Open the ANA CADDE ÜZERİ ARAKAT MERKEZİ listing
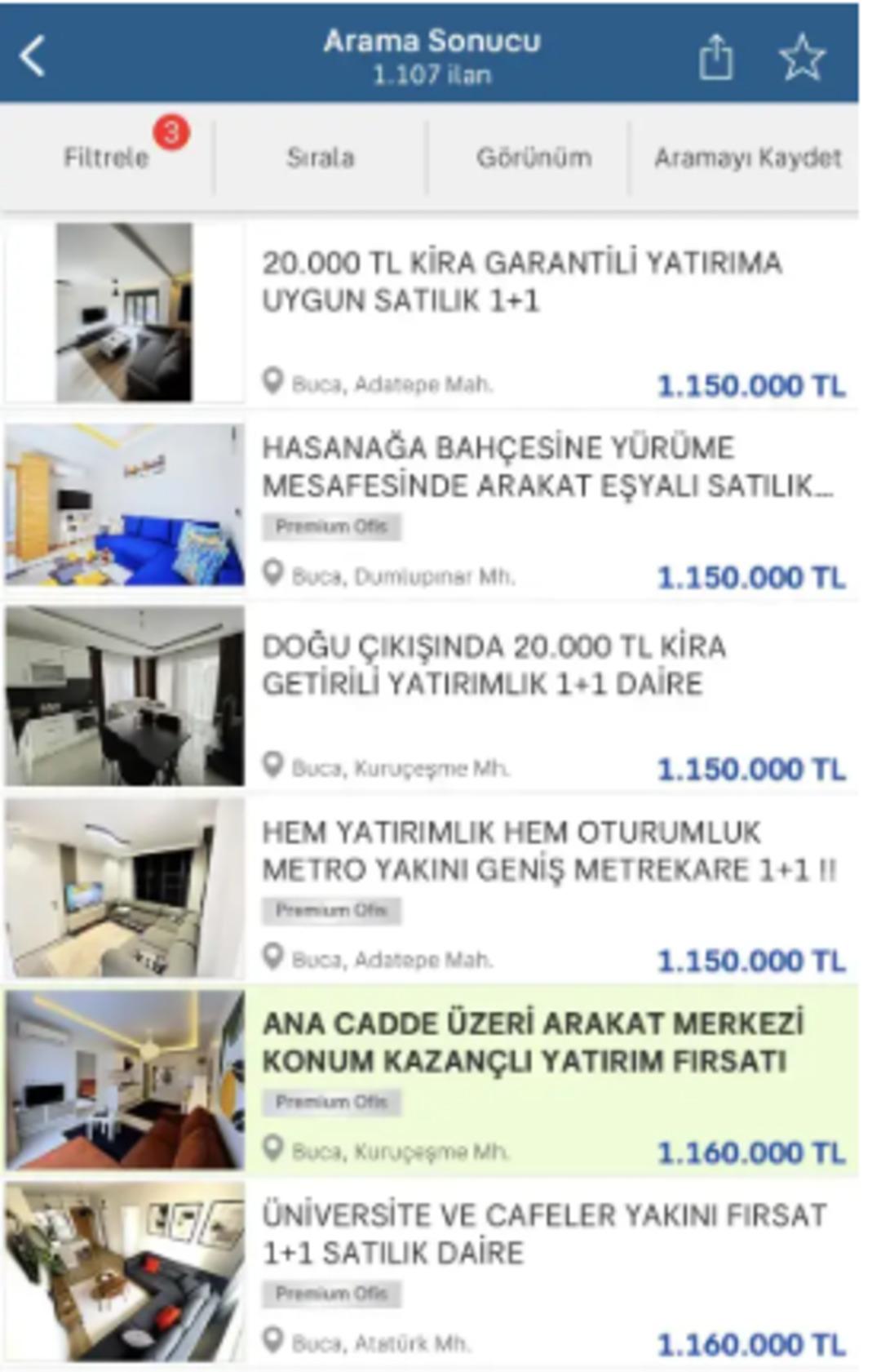The width and height of the screenshot is (881, 1372). (532, 1042)
